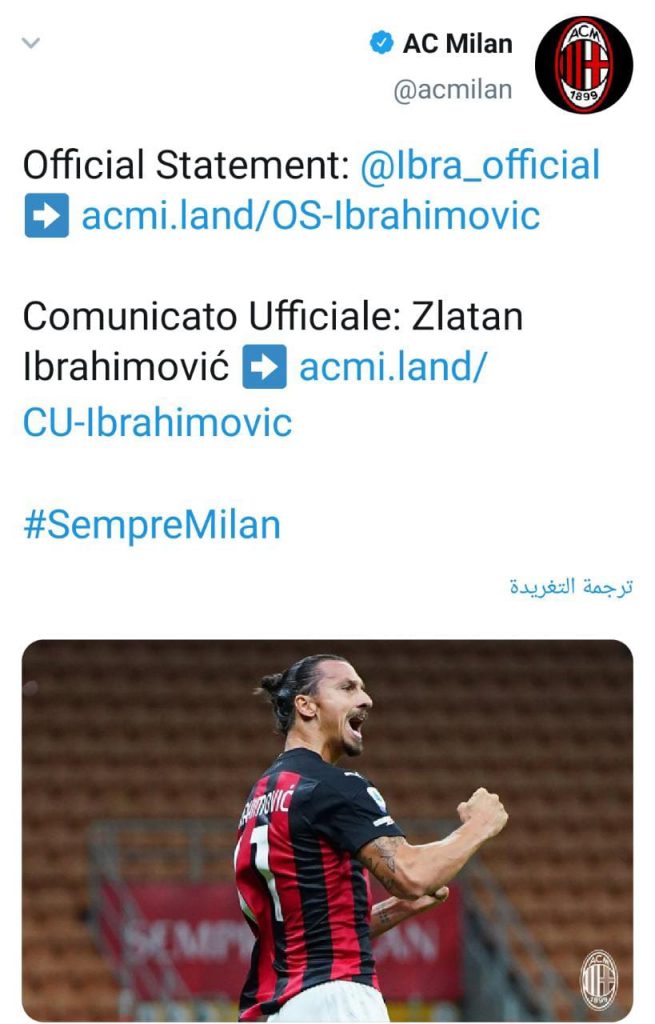Open the acmi.land/CU-Ibrahimovic link

(x=392, y=368)
